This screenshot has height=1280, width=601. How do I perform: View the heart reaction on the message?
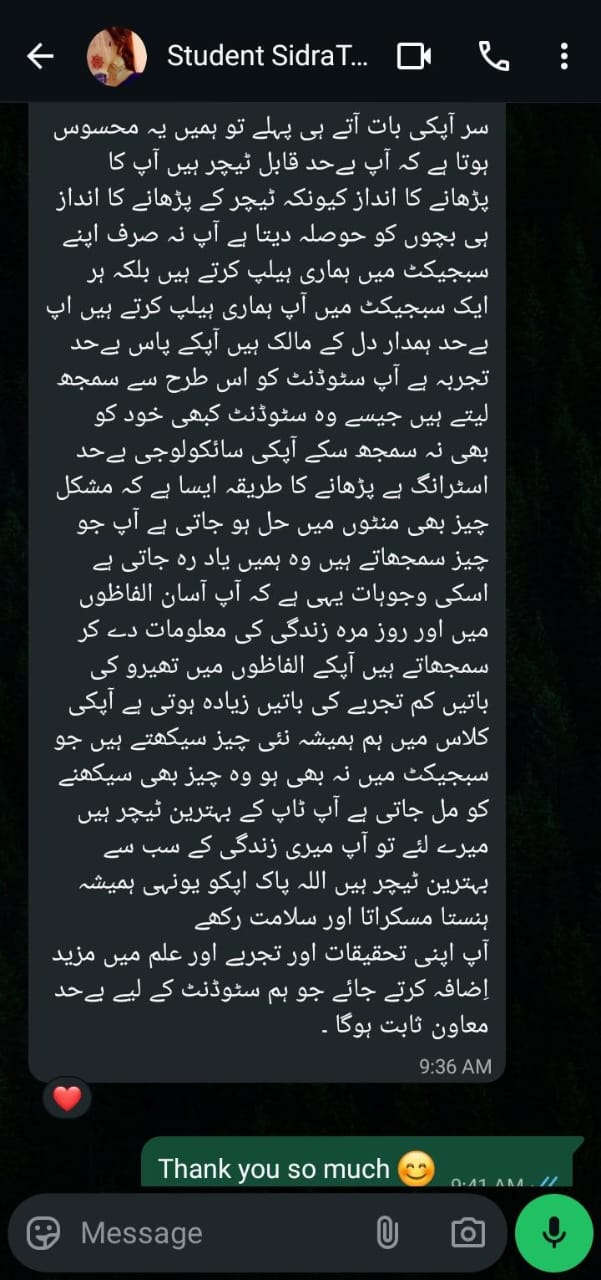pos(67,1099)
